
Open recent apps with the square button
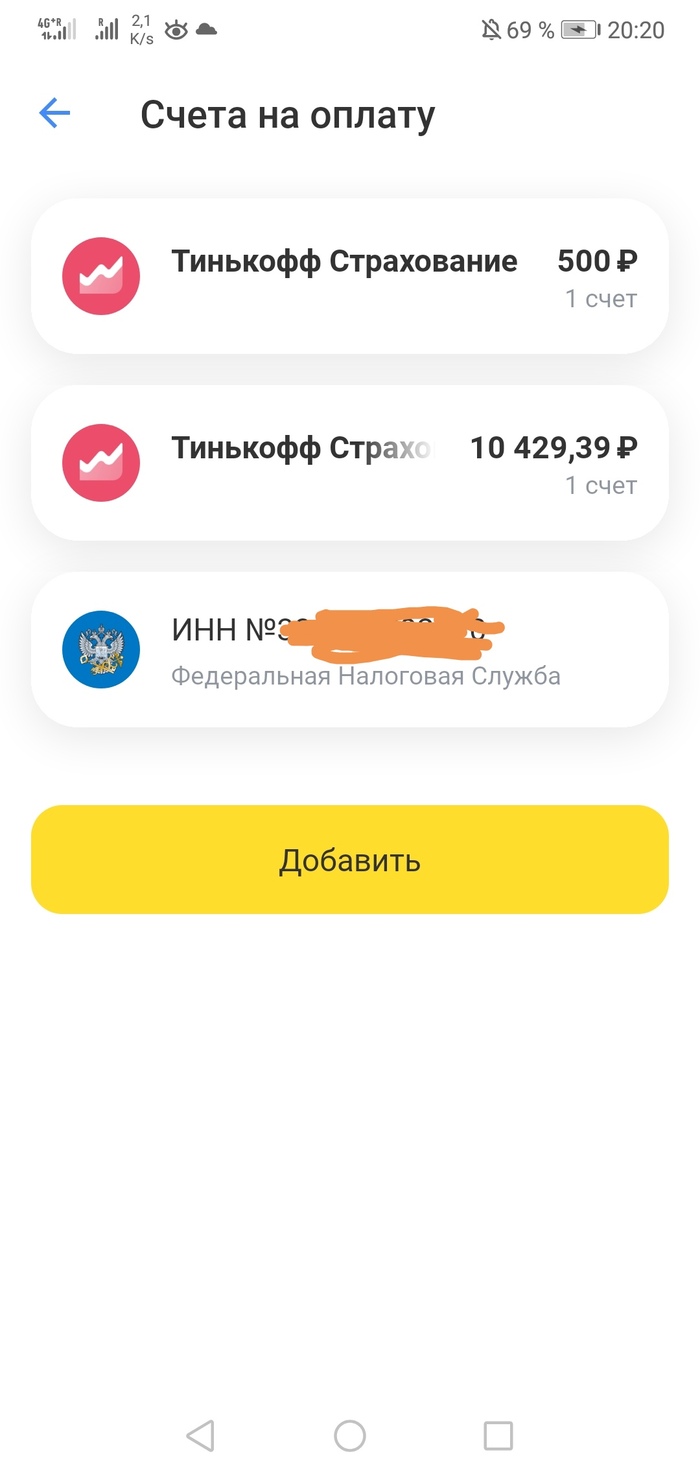[498, 1435]
